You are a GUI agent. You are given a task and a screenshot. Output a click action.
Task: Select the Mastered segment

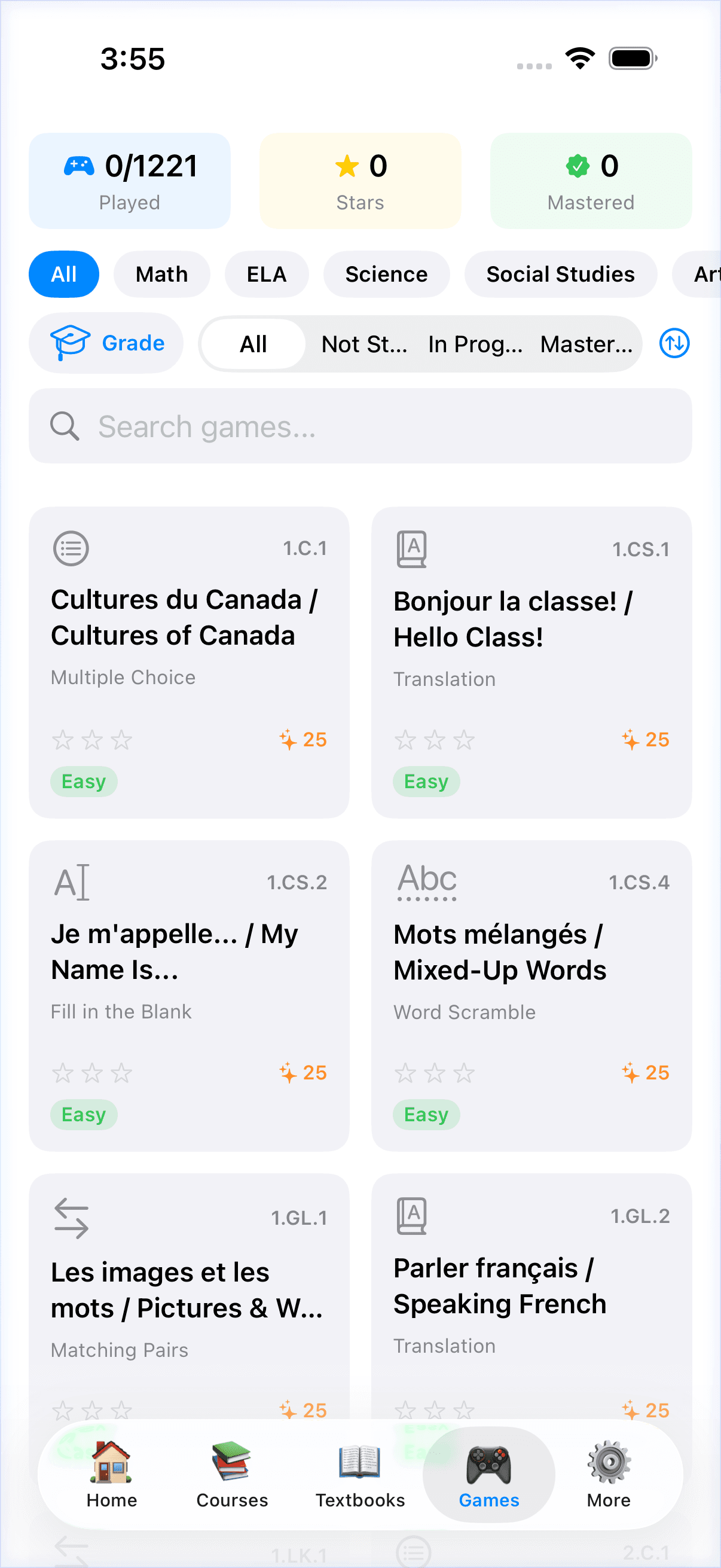(x=586, y=344)
